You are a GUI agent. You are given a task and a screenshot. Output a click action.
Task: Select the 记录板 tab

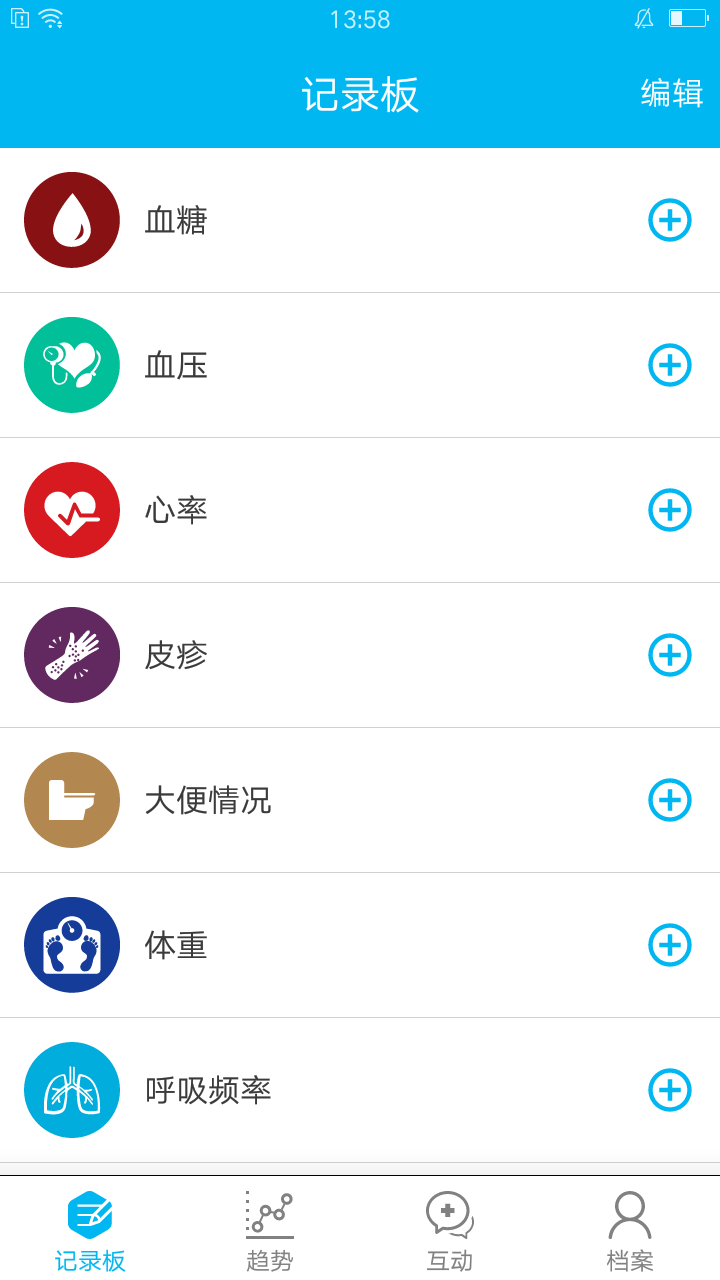pos(90,1230)
